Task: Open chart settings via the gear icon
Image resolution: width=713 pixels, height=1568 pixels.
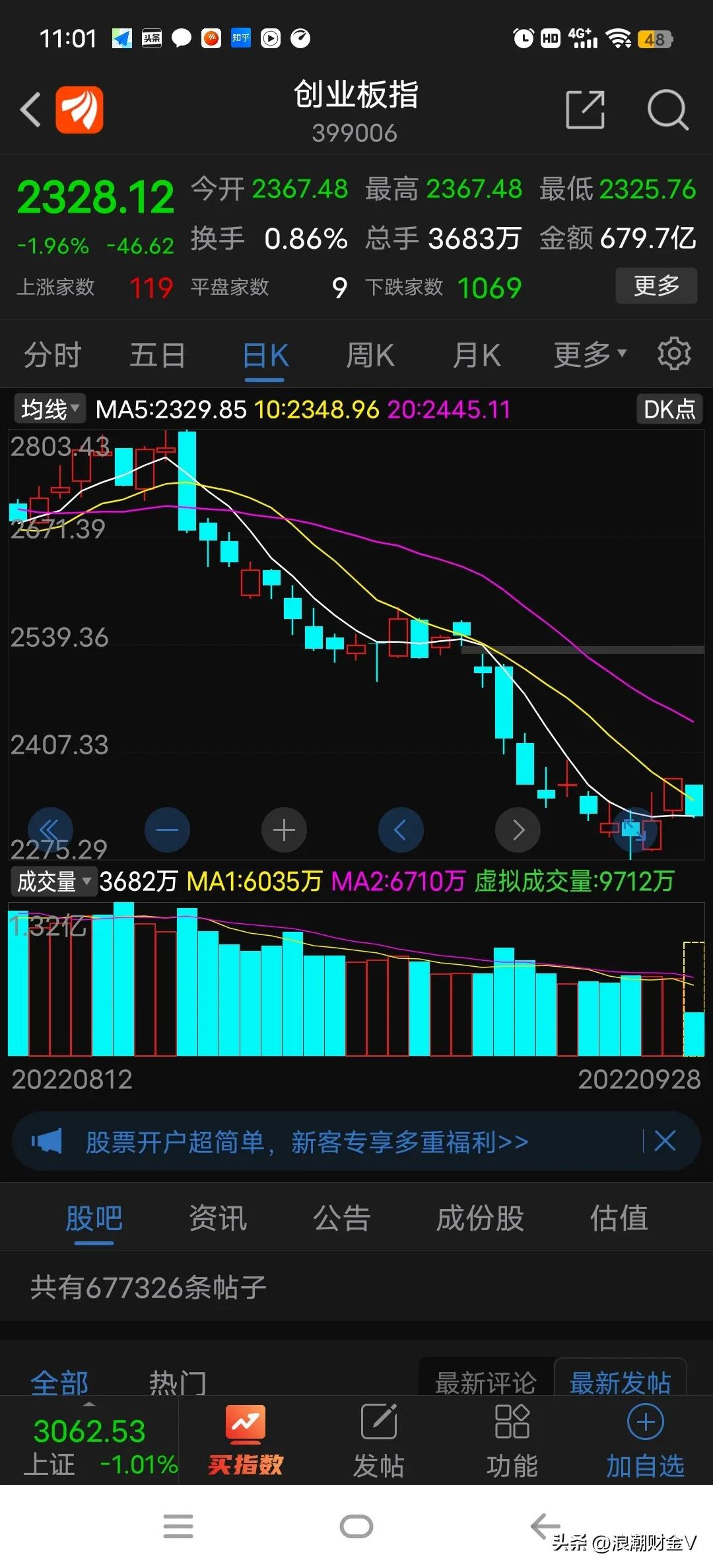Action: click(674, 354)
